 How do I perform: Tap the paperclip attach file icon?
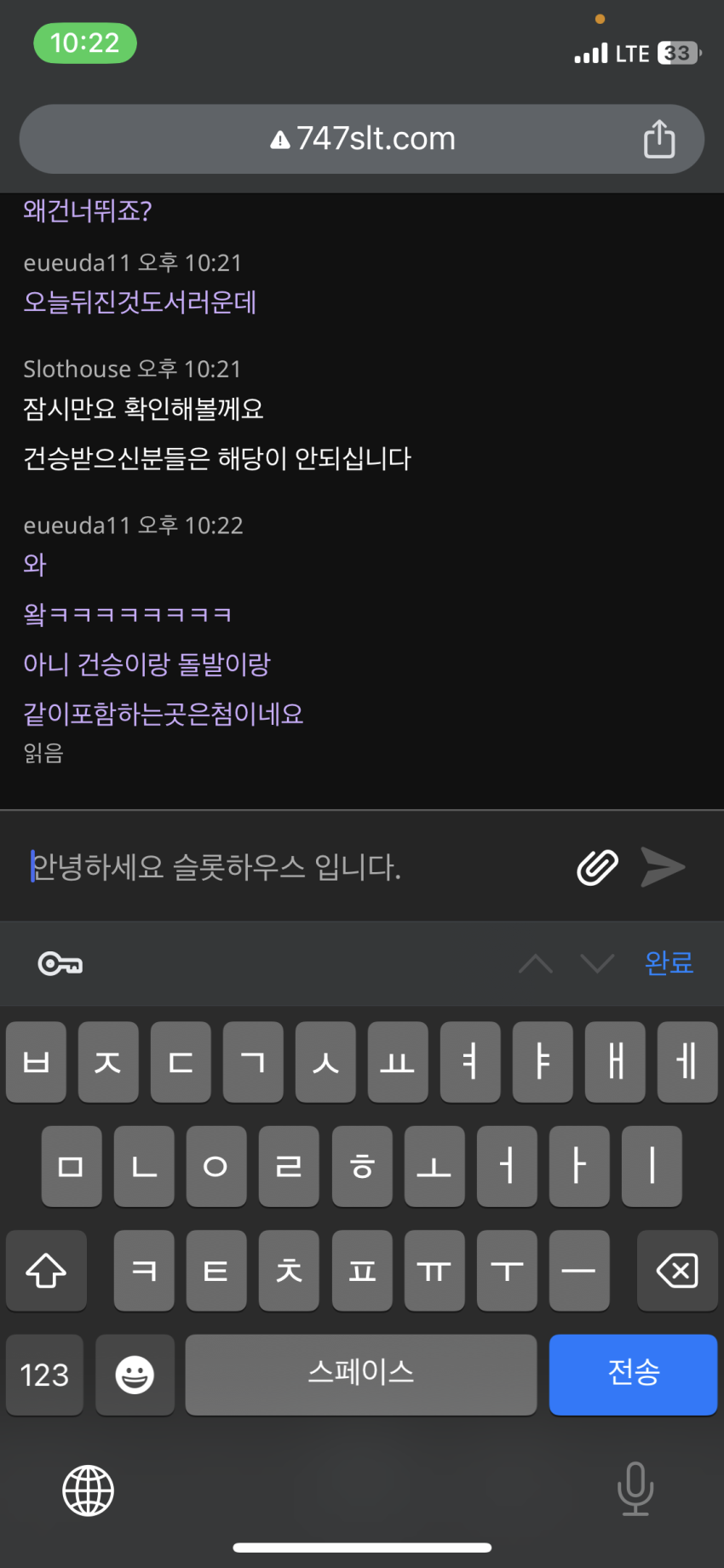(x=597, y=868)
